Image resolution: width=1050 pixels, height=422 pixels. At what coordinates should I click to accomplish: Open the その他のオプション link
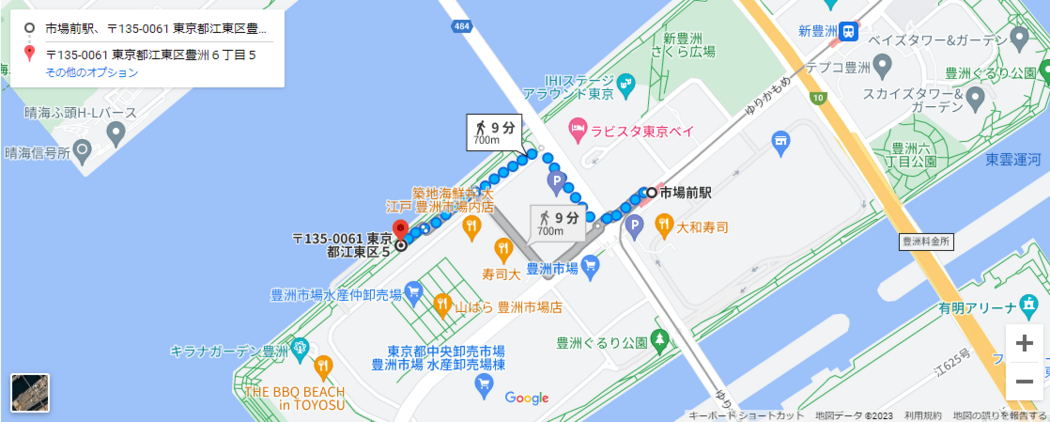pos(91,73)
